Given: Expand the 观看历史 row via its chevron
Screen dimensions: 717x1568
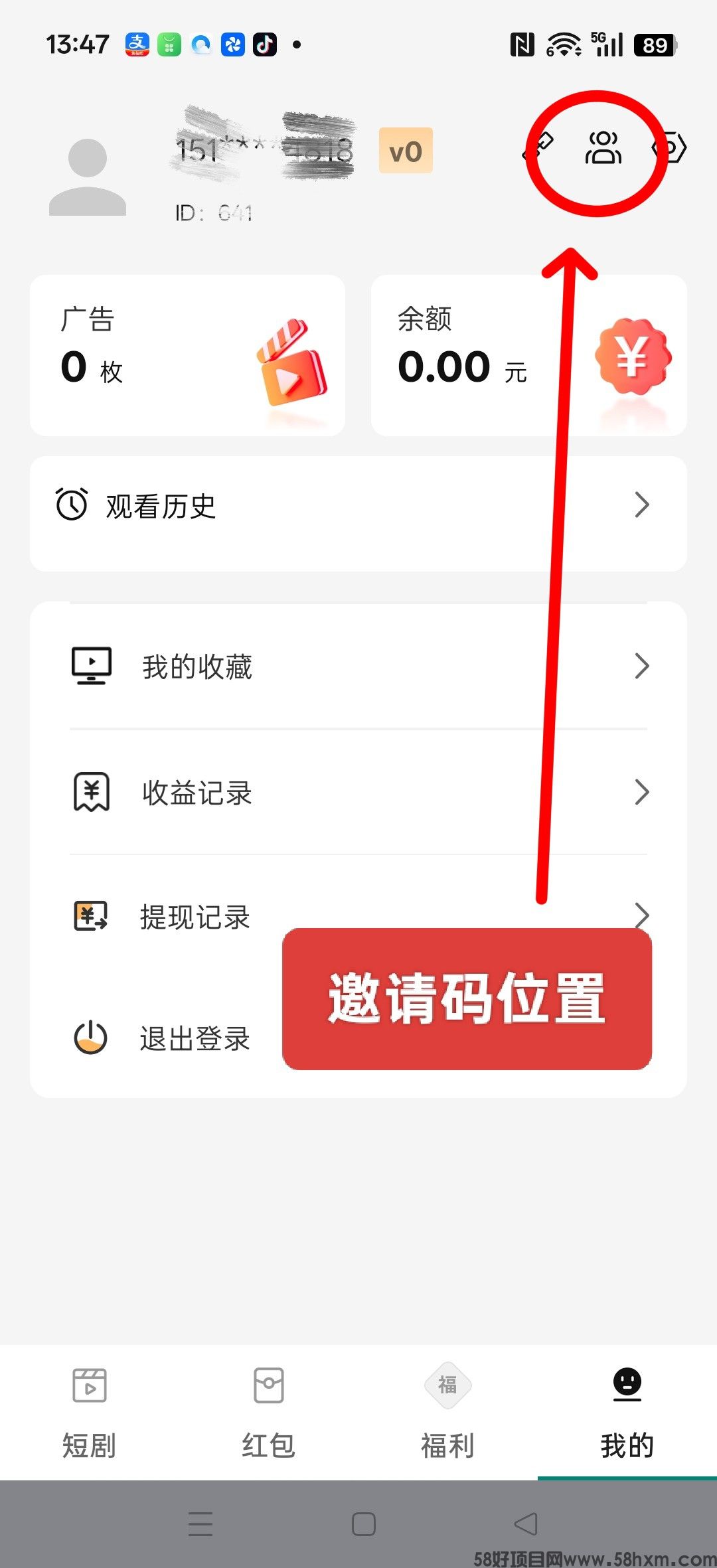Looking at the screenshot, I should coord(640,504).
